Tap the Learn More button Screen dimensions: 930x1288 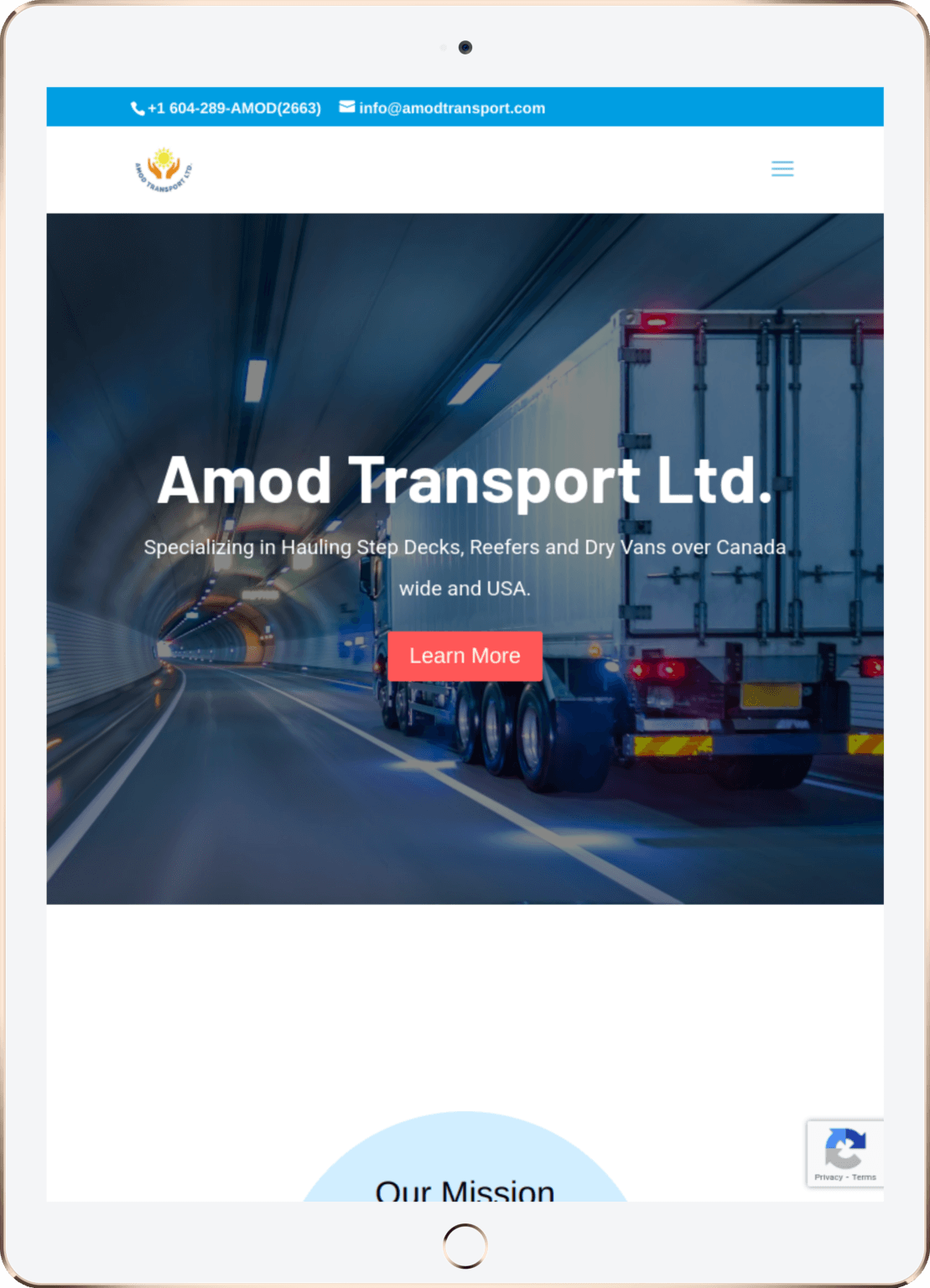click(x=465, y=656)
